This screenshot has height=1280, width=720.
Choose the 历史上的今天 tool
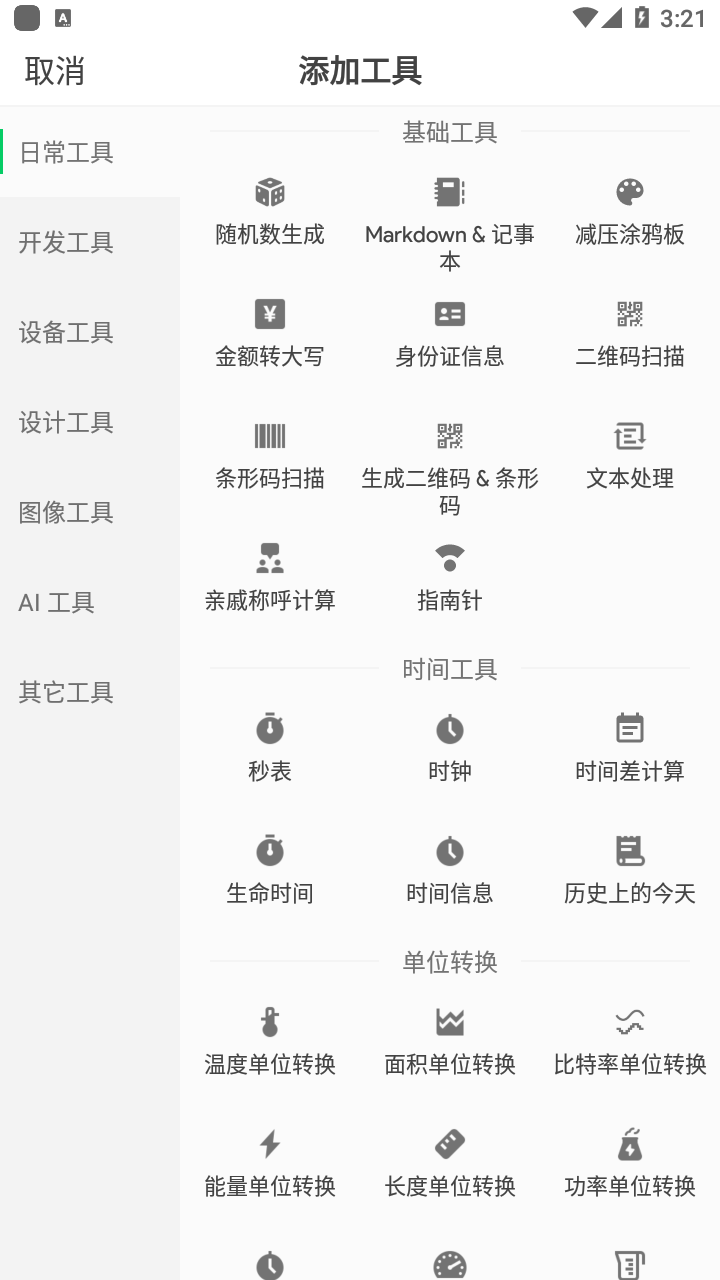click(x=630, y=870)
